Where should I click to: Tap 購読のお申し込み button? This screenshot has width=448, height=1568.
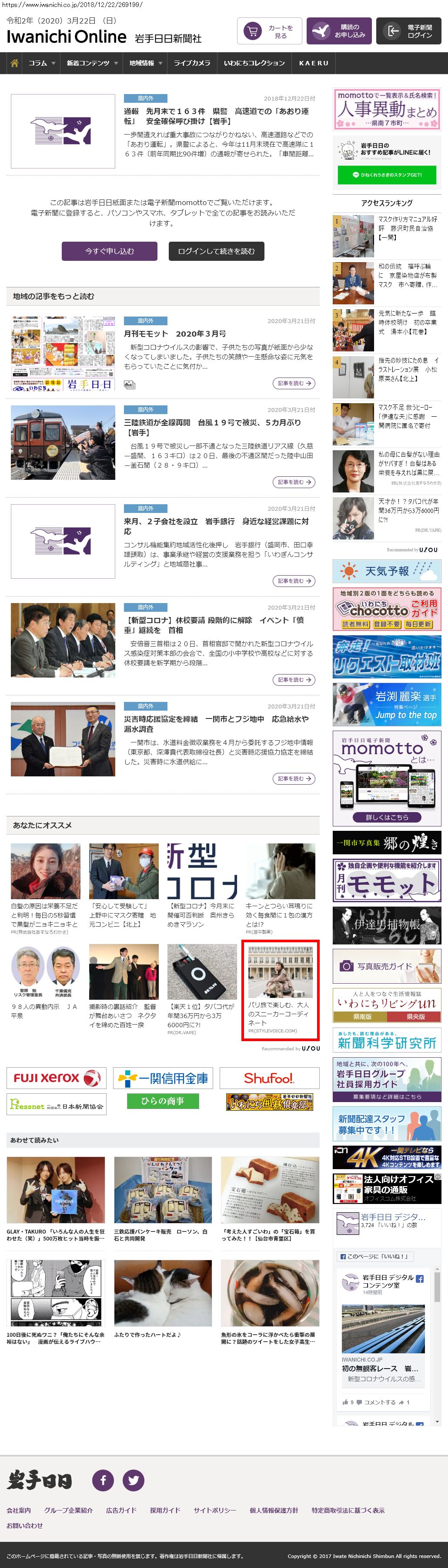pyautogui.click(x=338, y=31)
